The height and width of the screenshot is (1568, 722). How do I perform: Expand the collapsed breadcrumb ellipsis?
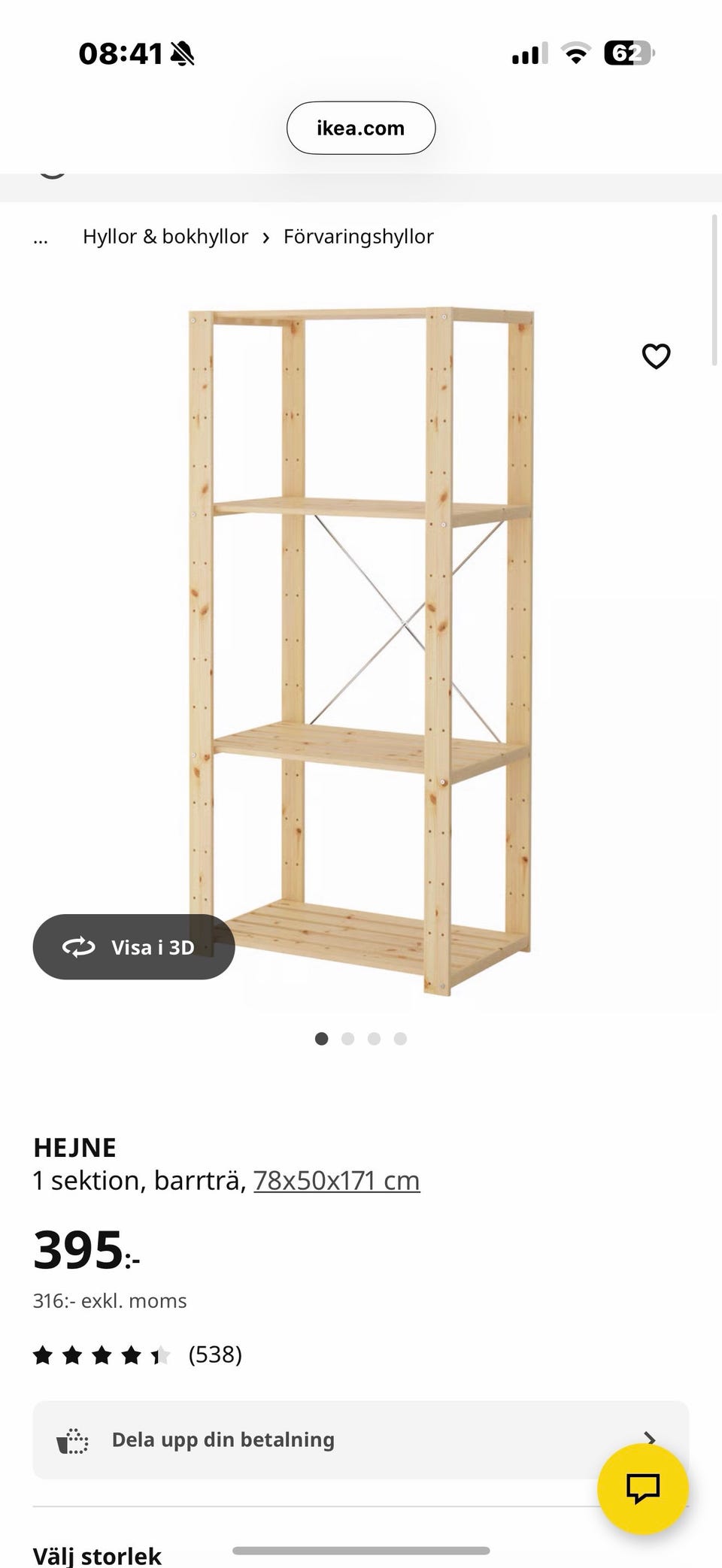click(41, 238)
